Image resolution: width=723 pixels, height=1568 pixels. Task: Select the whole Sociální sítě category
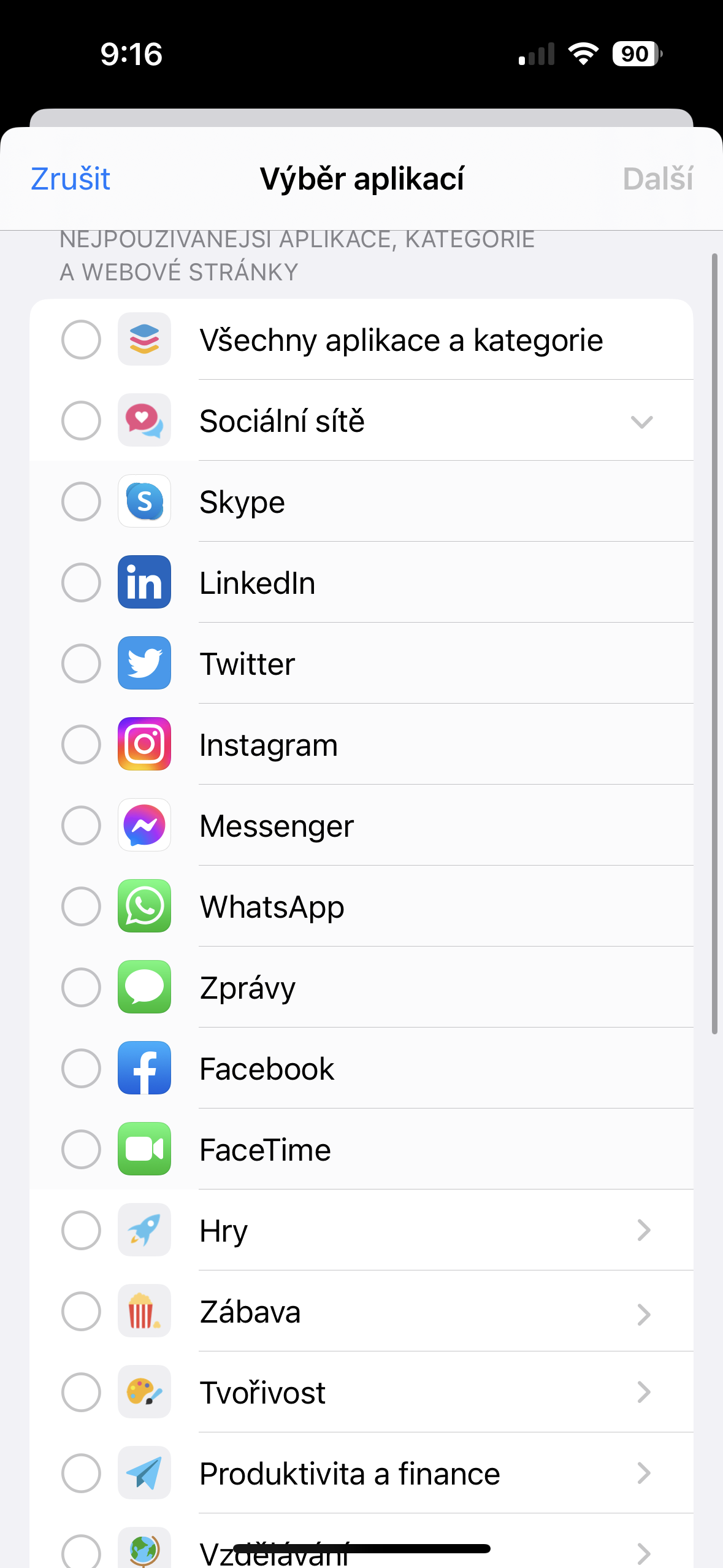[x=81, y=421]
